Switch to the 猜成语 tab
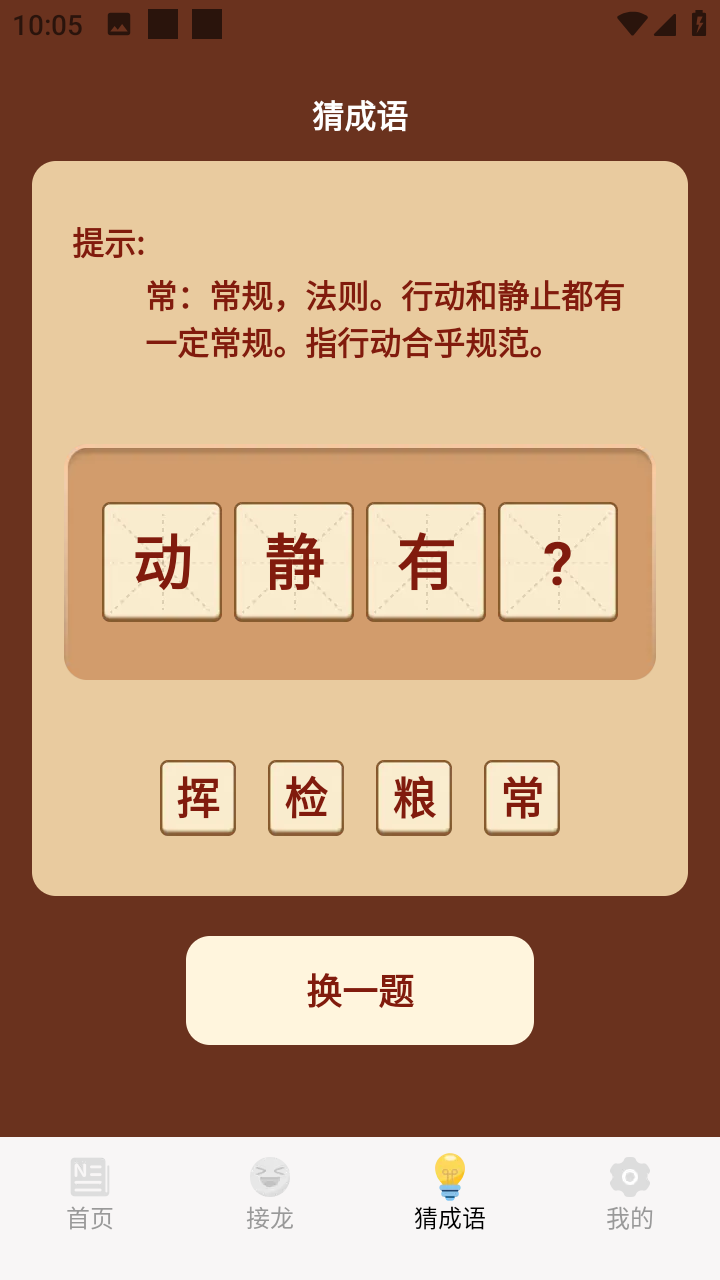This screenshot has height=1280, width=720. [450, 1194]
